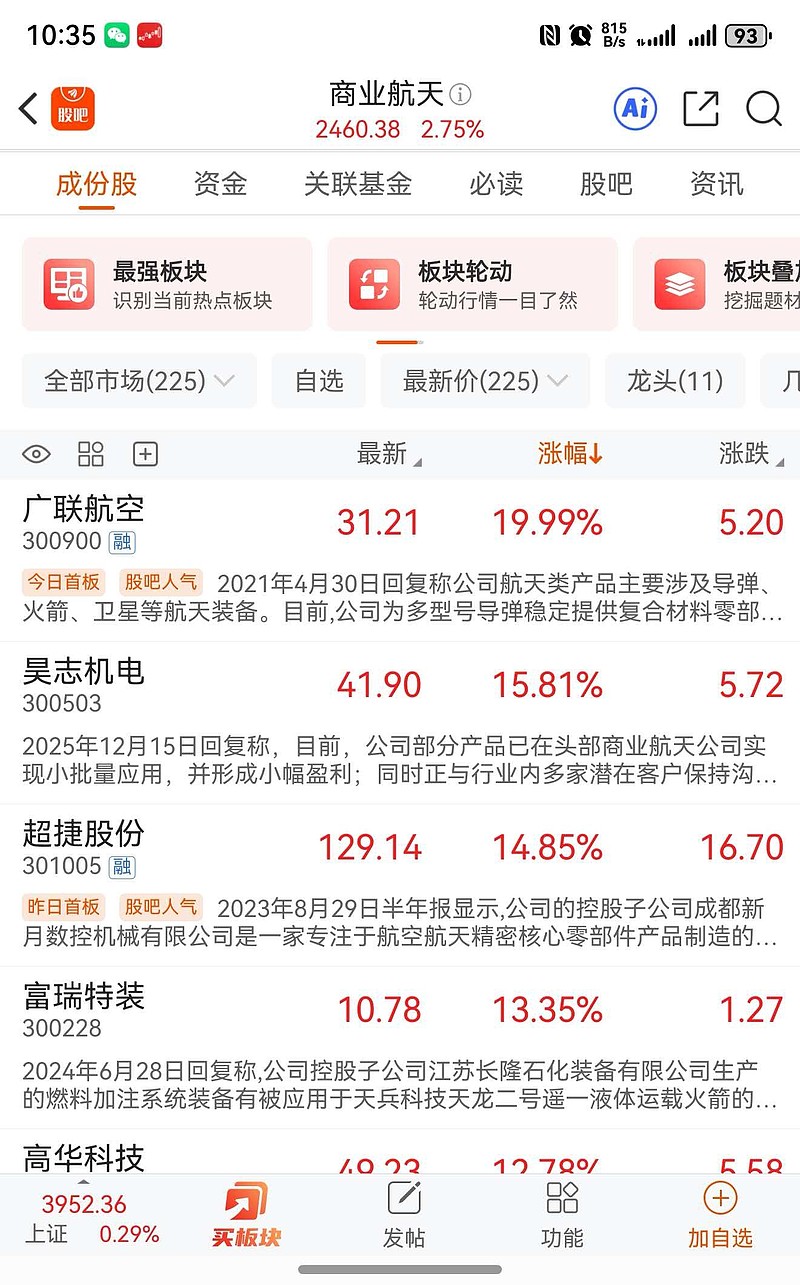
Task: Expand the 全部市场(225) dropdown
Action: pos(139,381)
